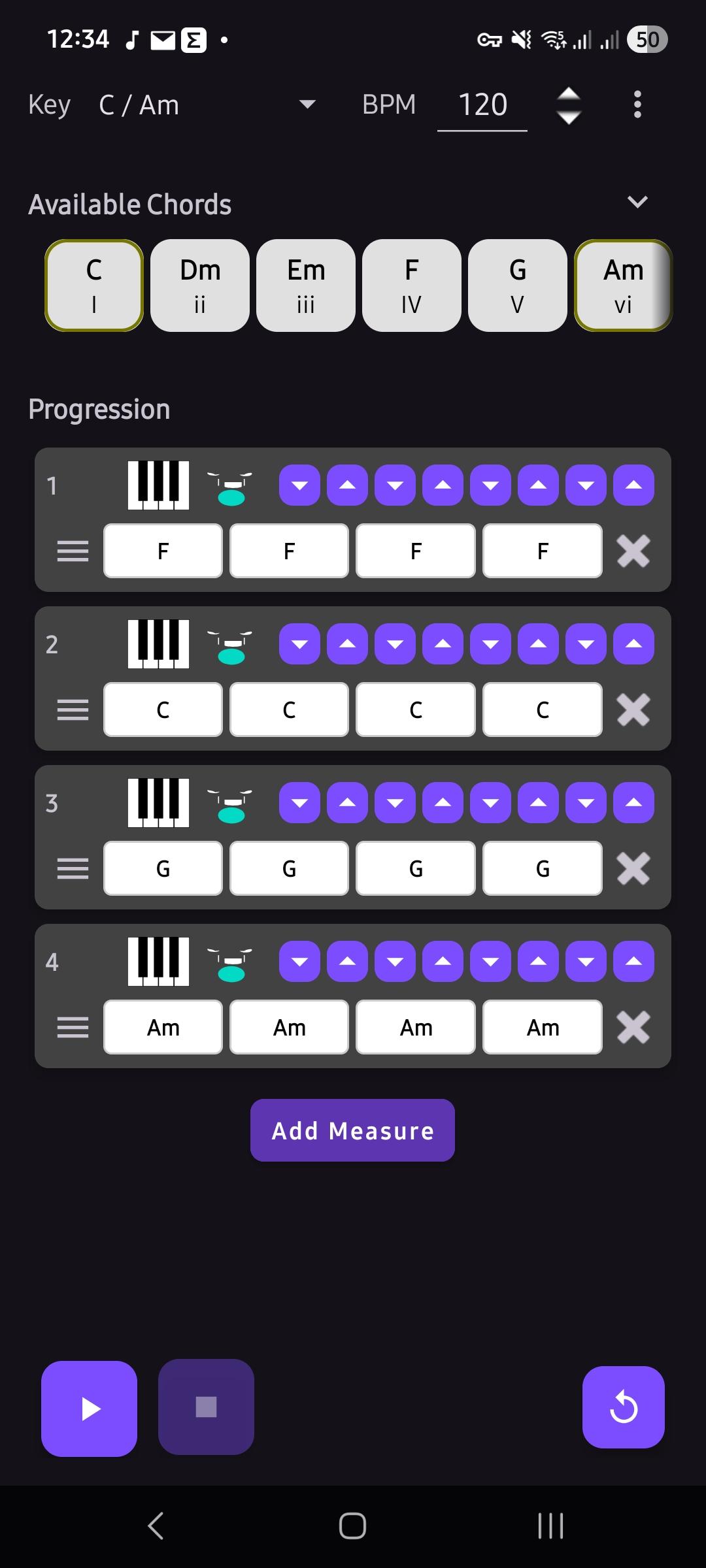Go back using the system back button
706x1568 pixels.
tap(156, 1526)
